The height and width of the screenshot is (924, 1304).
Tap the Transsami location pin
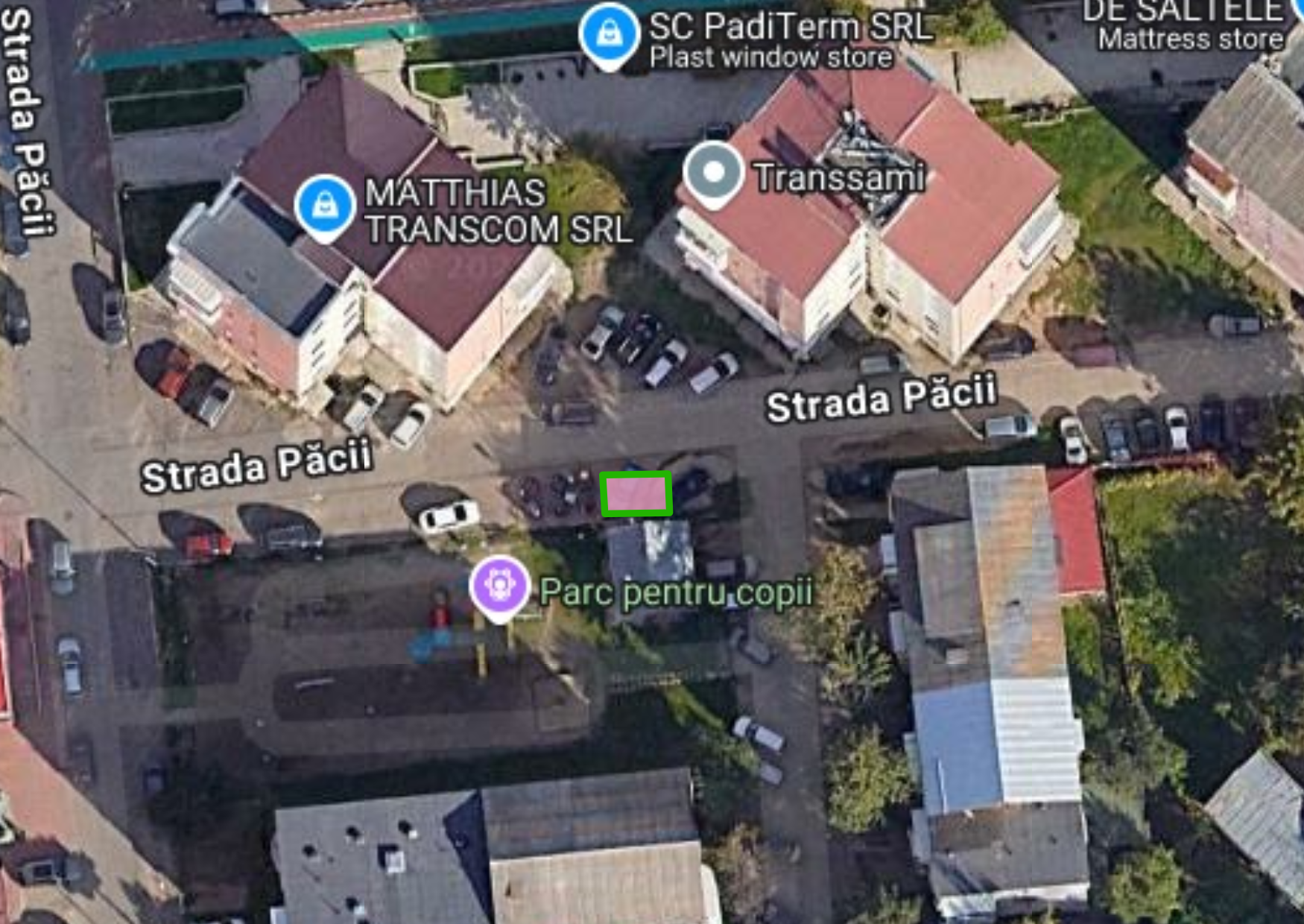point(713,173)
